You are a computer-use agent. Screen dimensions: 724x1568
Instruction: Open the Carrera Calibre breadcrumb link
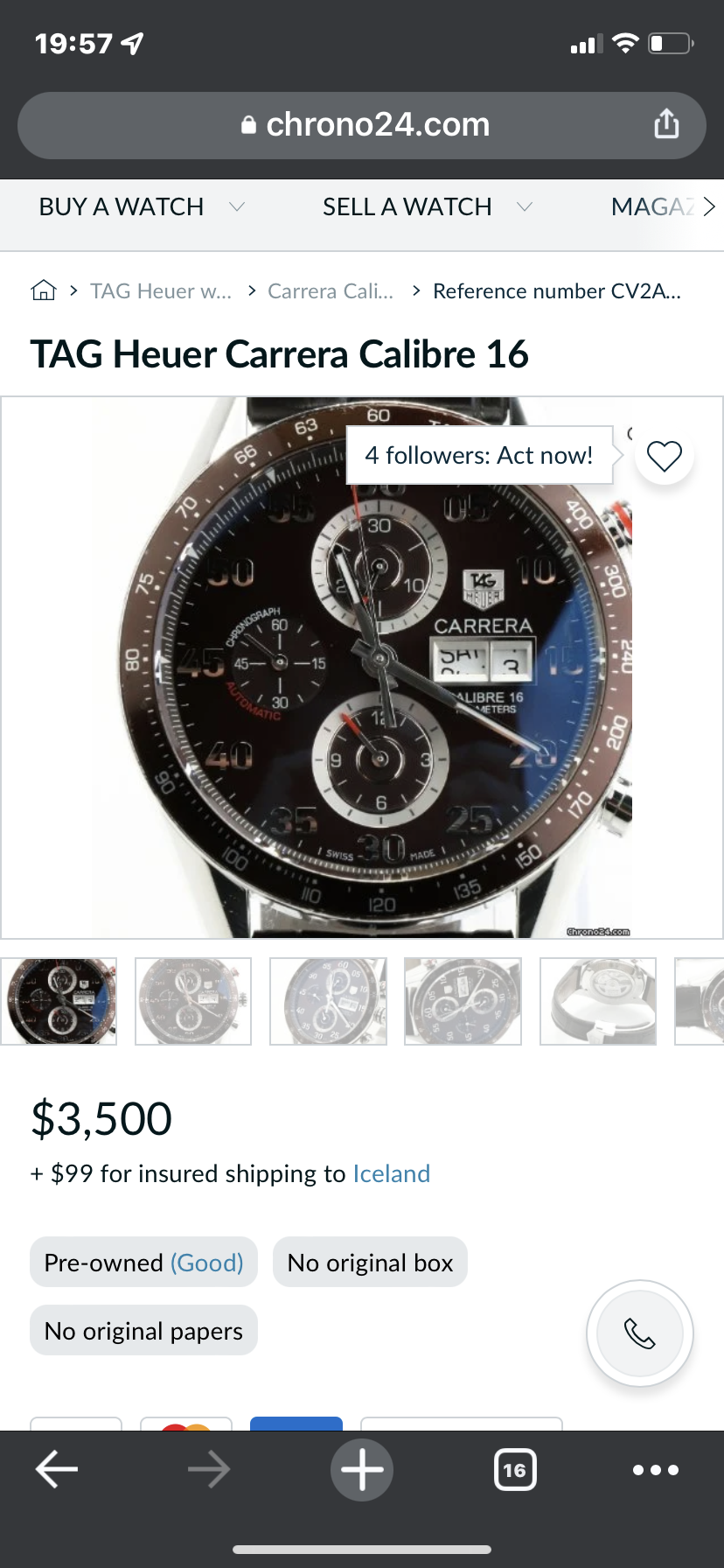(x=331, y=291)
